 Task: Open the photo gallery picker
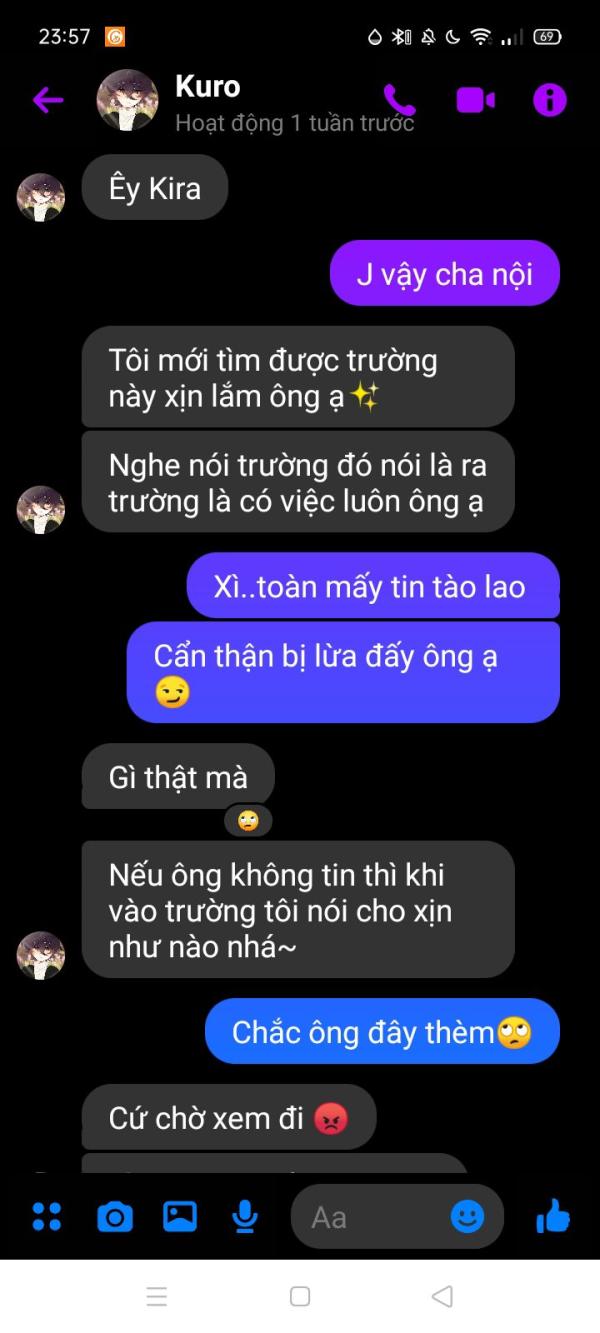click(x=180, y=1216)
